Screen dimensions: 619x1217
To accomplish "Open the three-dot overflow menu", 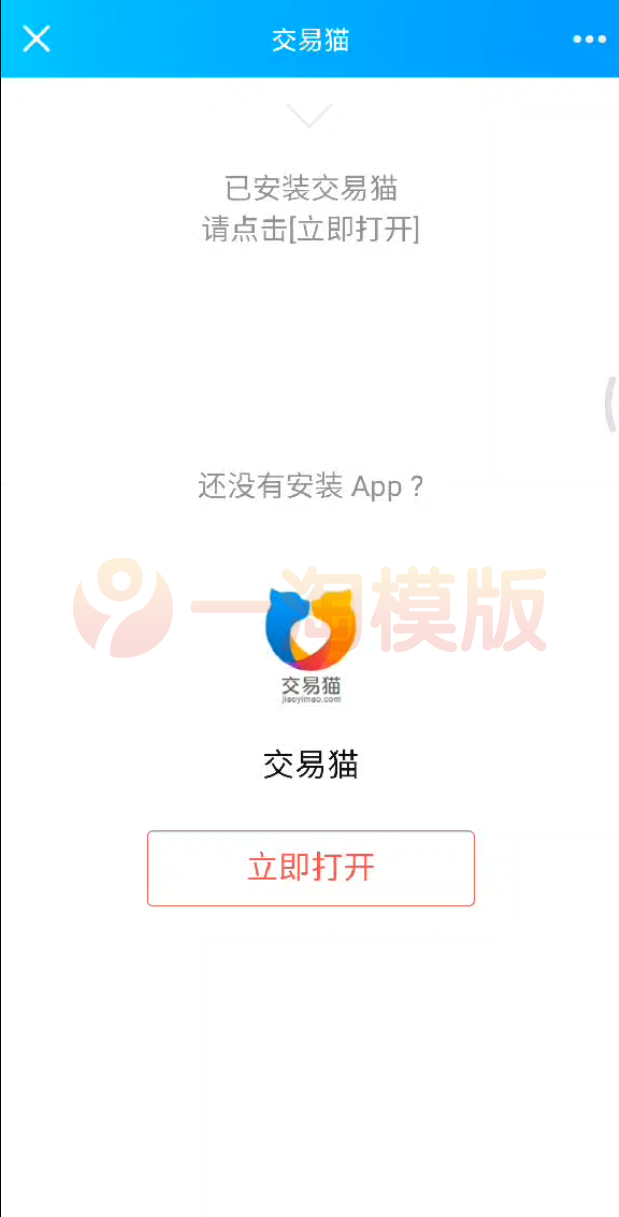I will [x=589, y=39].
